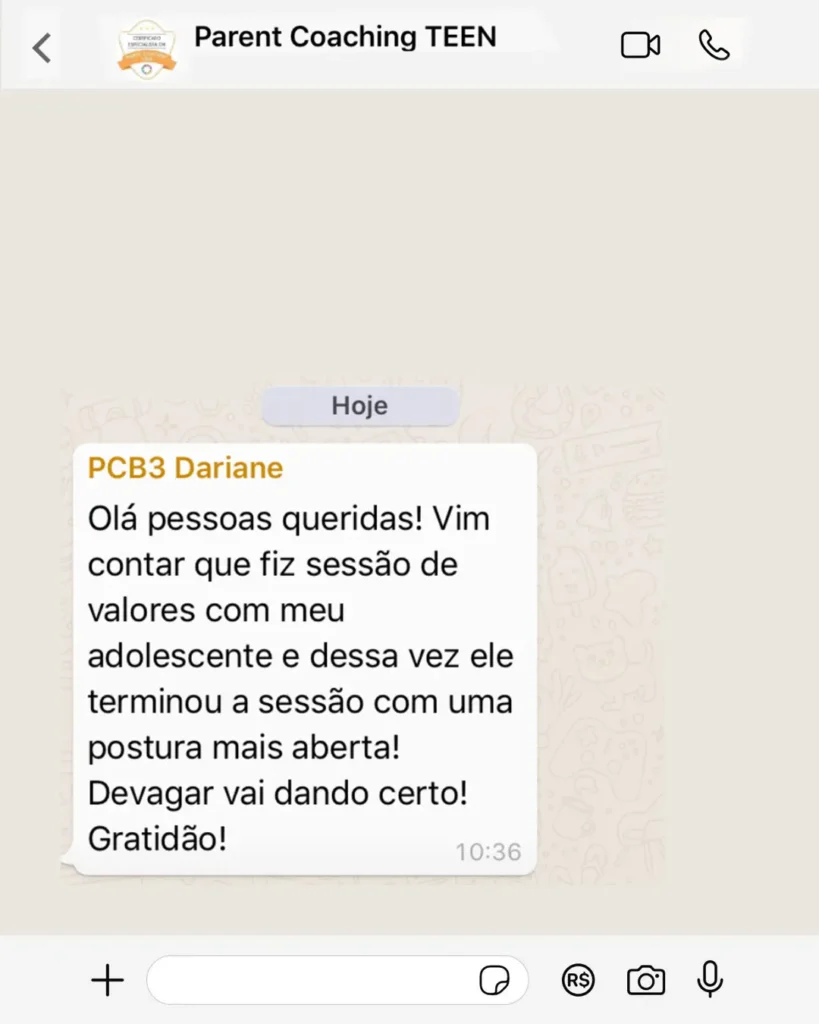Start a voice call with the group
Viewport: 819px width, 1024px height.
point(714,45)
